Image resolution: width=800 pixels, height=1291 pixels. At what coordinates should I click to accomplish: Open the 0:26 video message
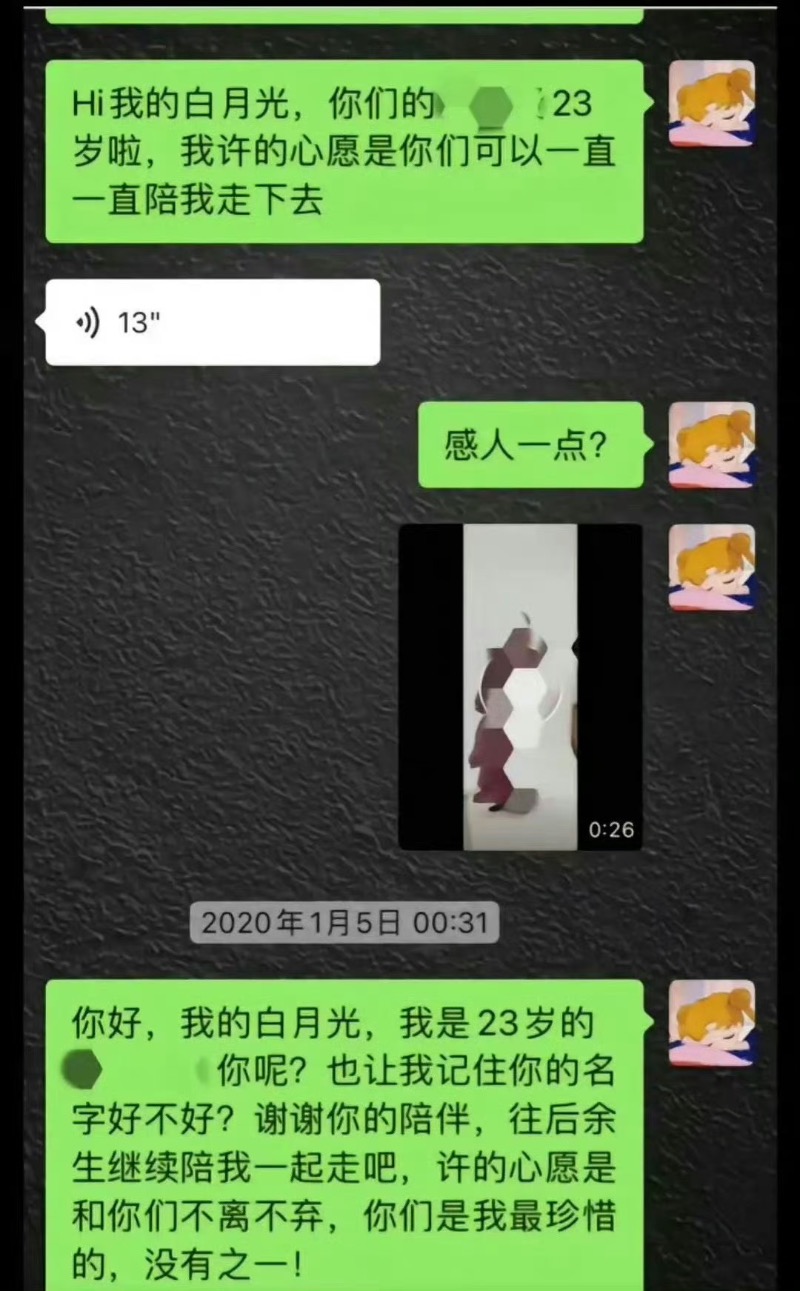click(x=520, y=686)
